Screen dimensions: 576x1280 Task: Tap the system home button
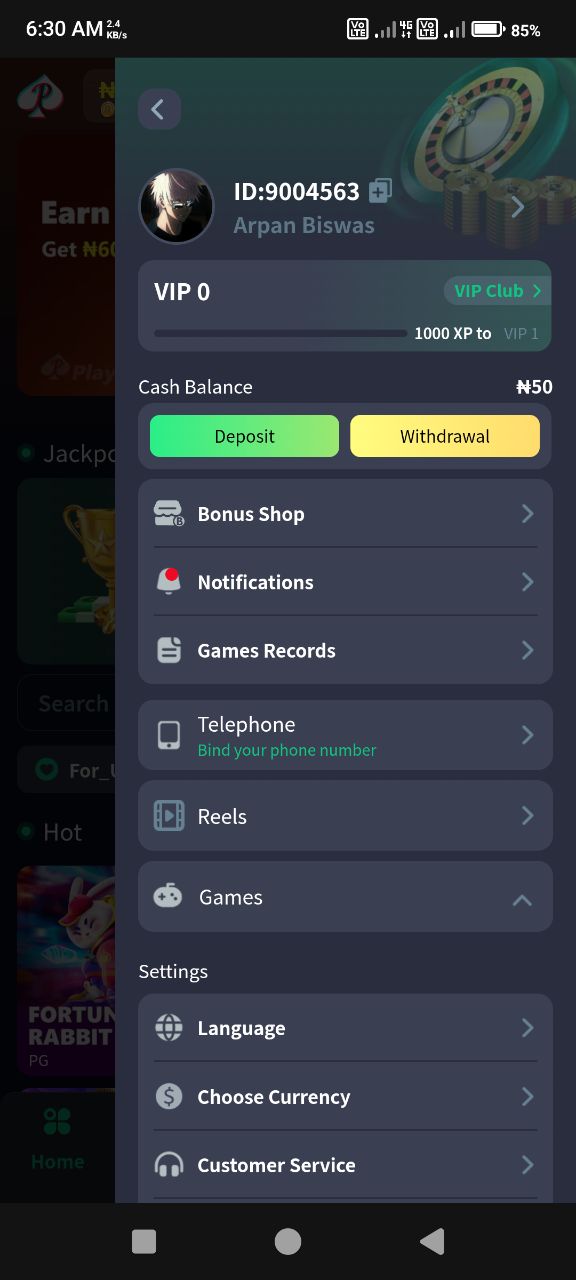pyautogui.click(x=288, y=1241)
